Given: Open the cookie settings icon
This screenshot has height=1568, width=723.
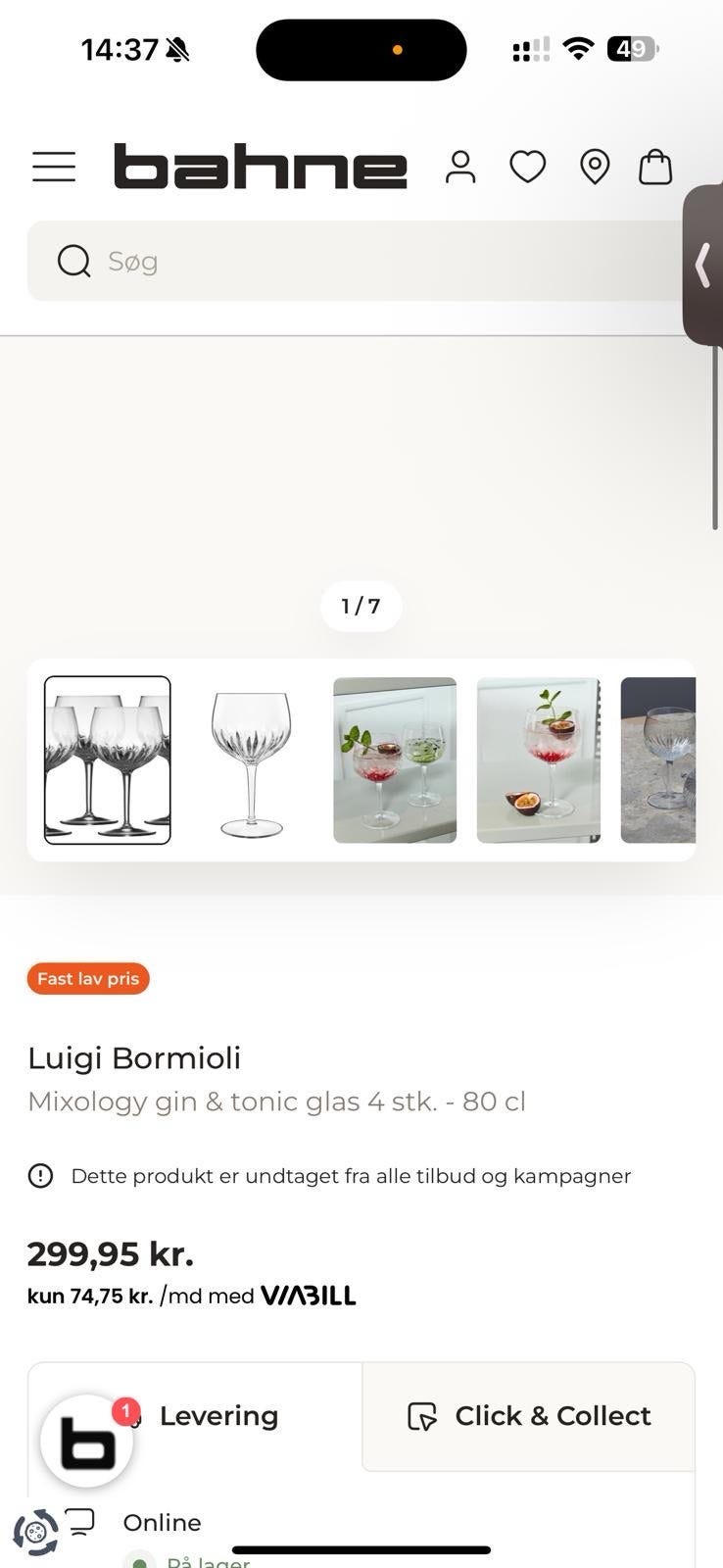Looking at the screenshot, I should [x=35, y=1532].
